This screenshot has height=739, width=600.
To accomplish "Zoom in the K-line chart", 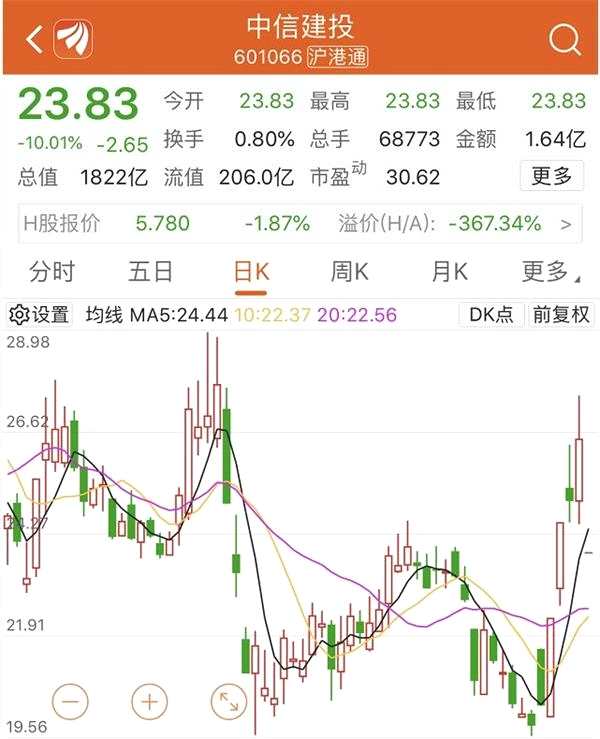I will 149,700.
